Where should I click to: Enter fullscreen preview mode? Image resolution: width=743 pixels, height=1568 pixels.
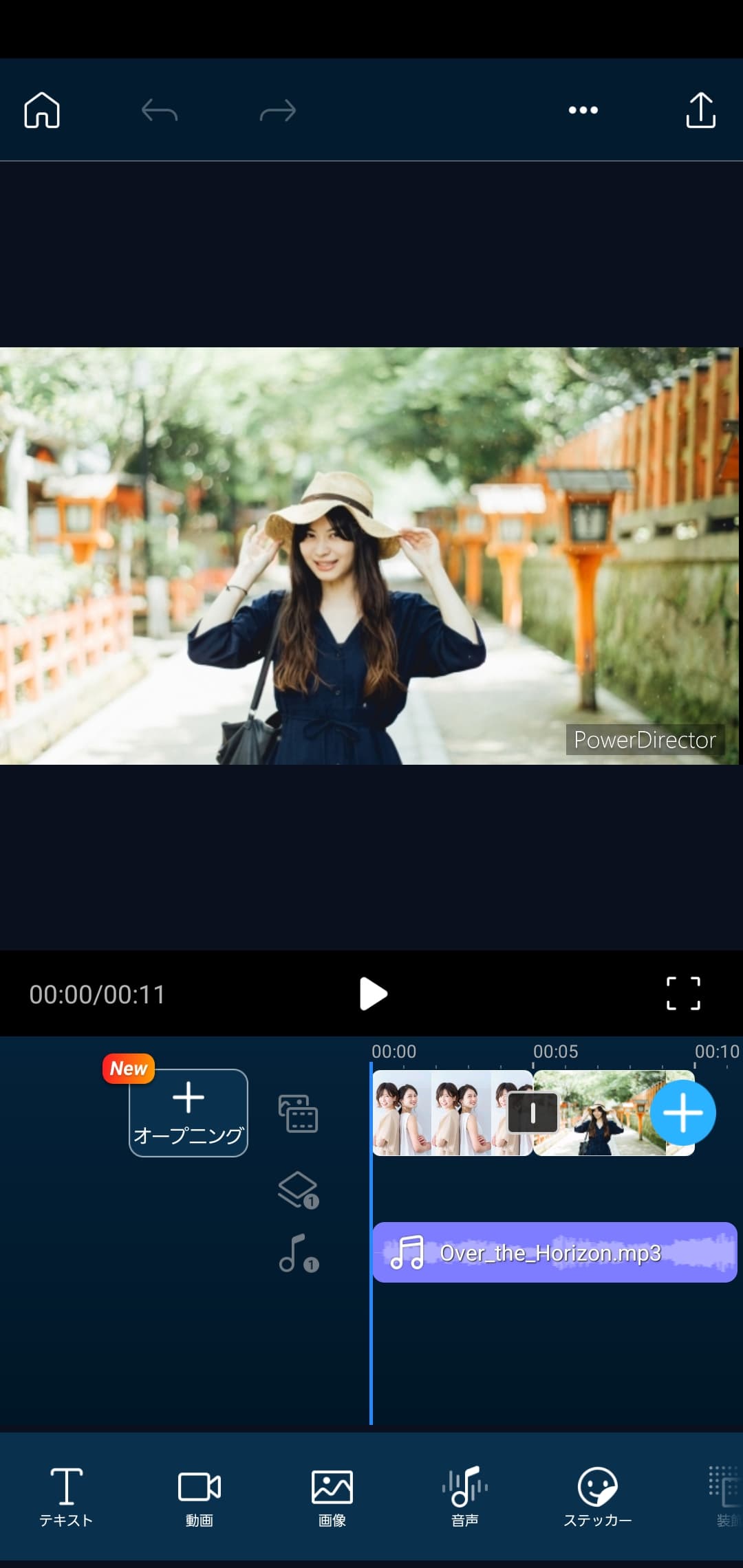[x=683, y=994]
